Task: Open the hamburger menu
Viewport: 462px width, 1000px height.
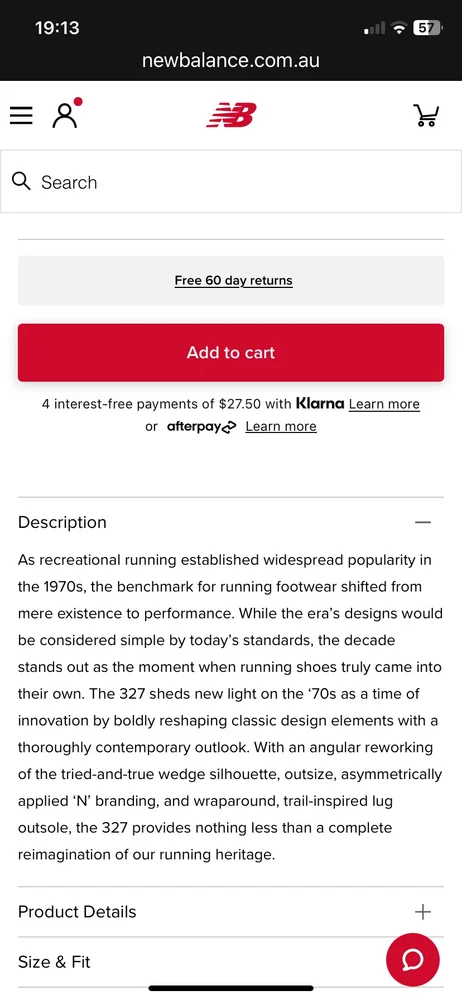Action: 21,115
